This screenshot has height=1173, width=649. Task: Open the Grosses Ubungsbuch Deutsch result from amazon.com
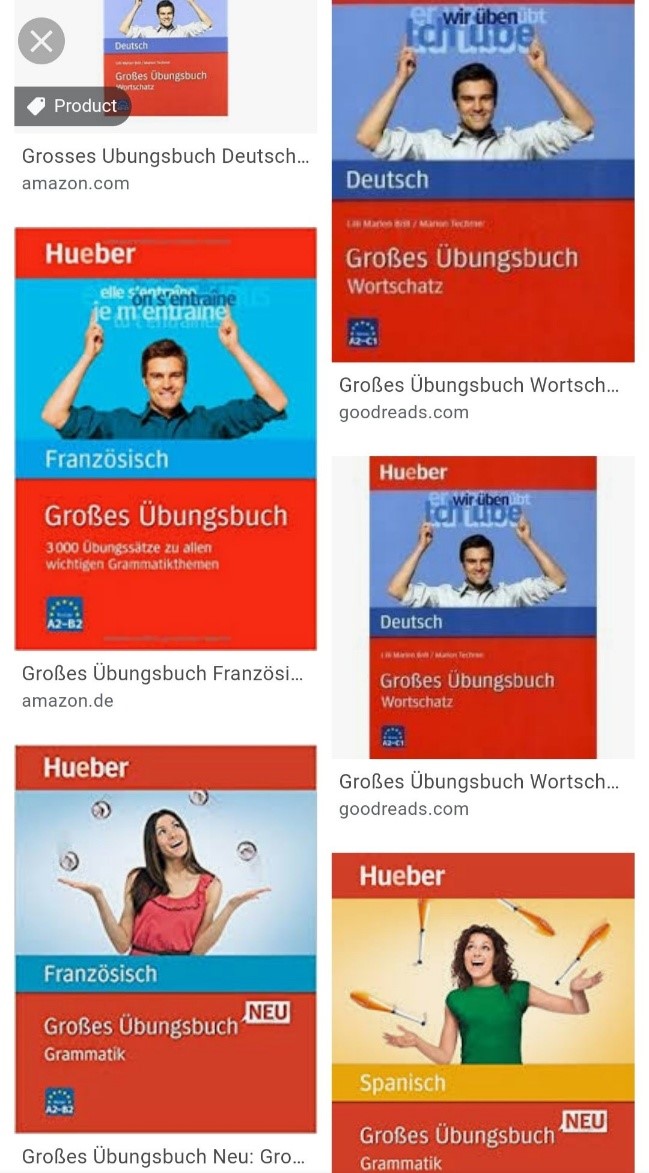tap(165, 157)
